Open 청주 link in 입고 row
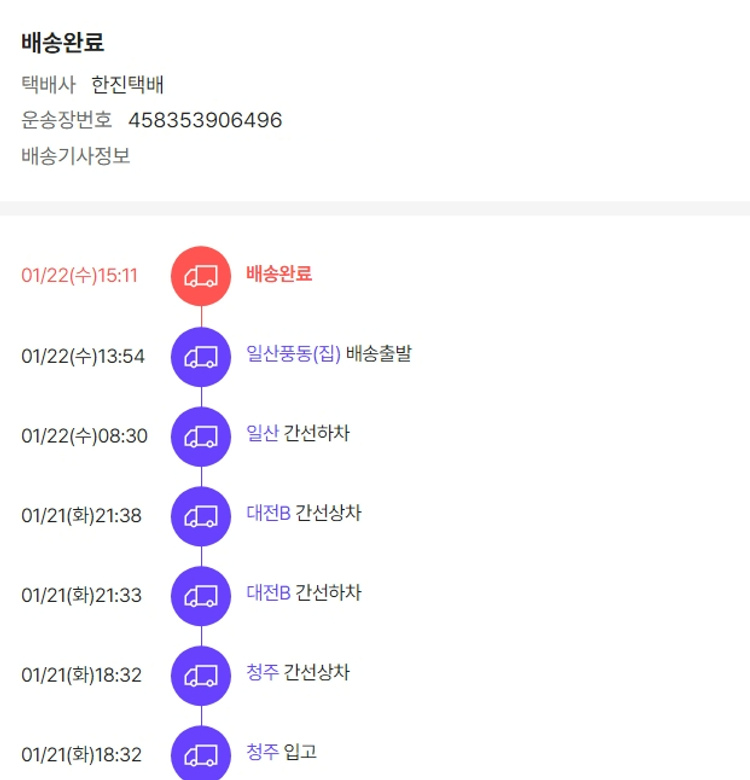The width and height of the screenshot is (750, 780). coord(262,752)
